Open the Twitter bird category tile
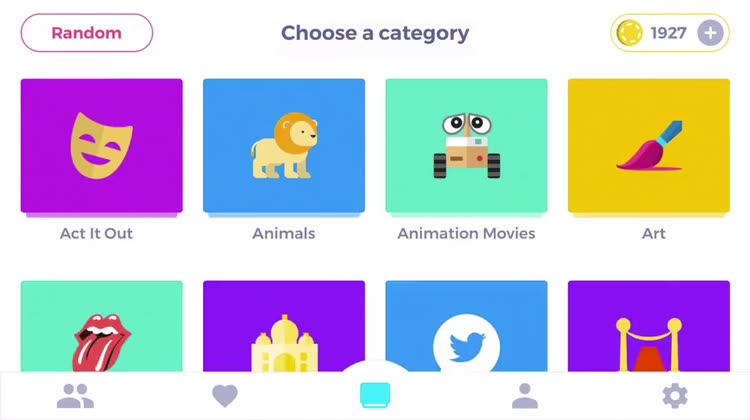The height and width of the screenshot is (420, 750). pyautogui.click(x=466, y=327)
